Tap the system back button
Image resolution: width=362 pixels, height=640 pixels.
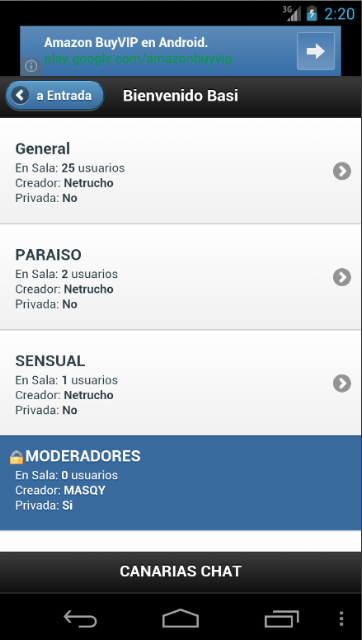pos(80,618)
